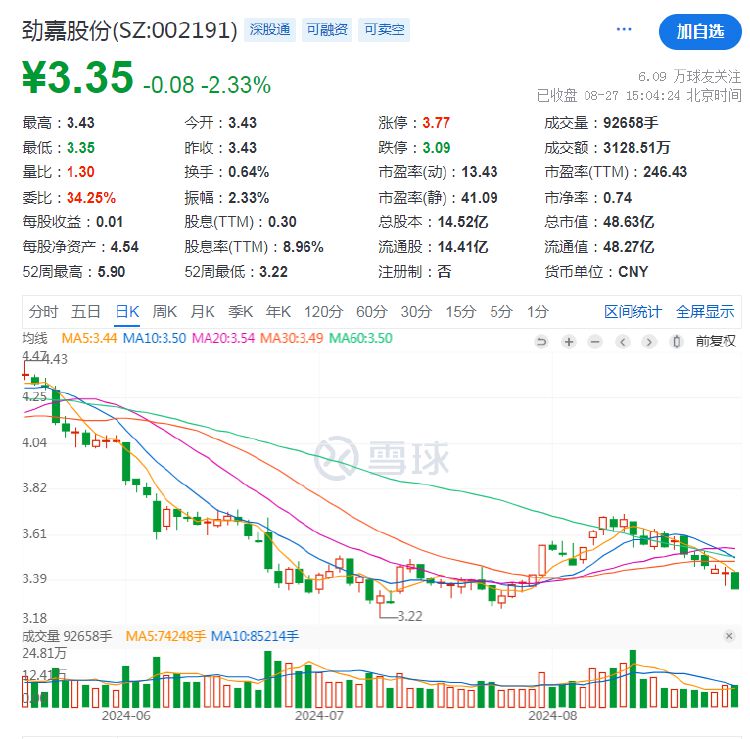Viewport: 750px width, 739px height.
Task: Switch to the 60分 chart
Action: tap(371, 311)
